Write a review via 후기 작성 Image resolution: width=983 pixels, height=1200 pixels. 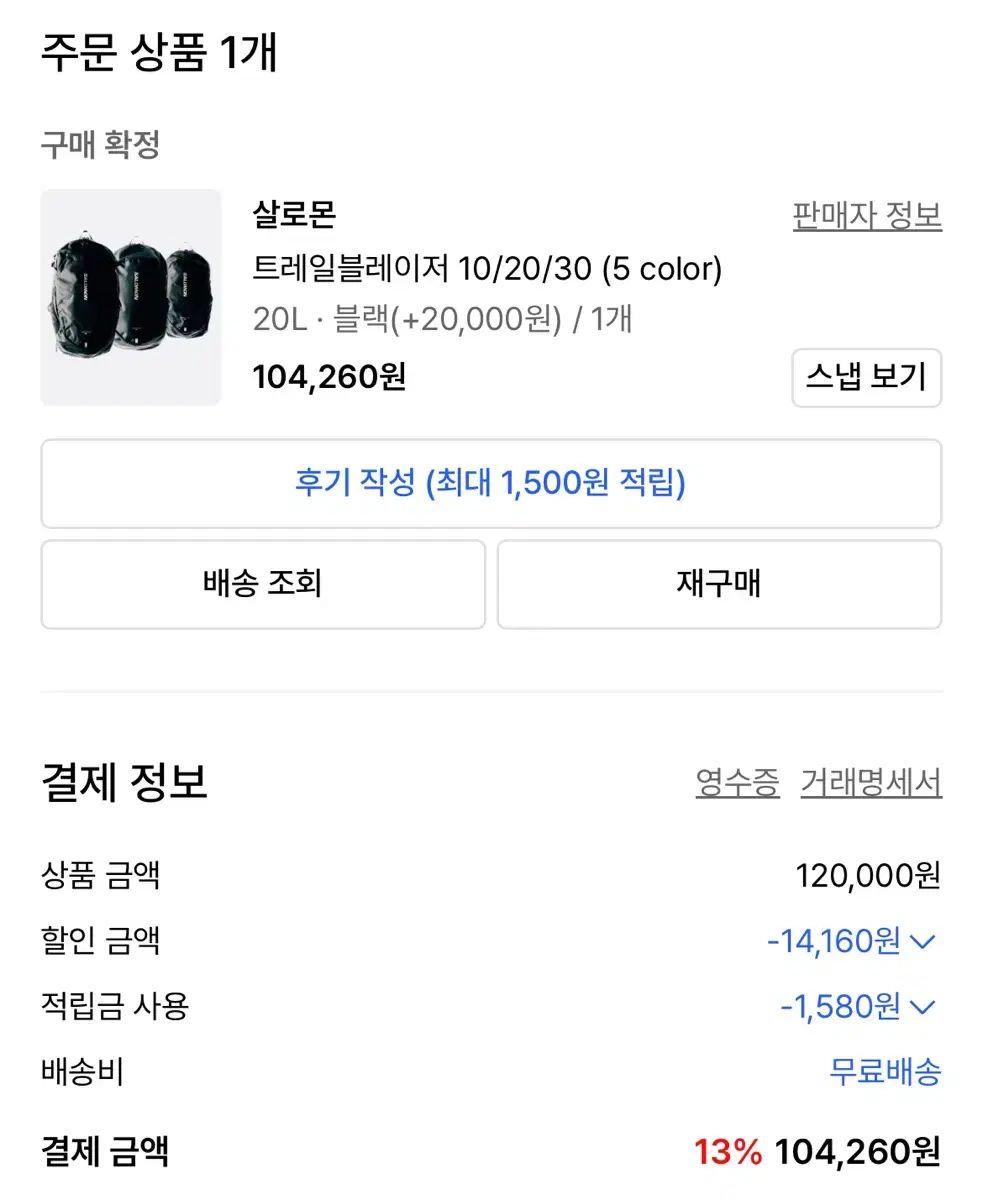pos(491,484)
